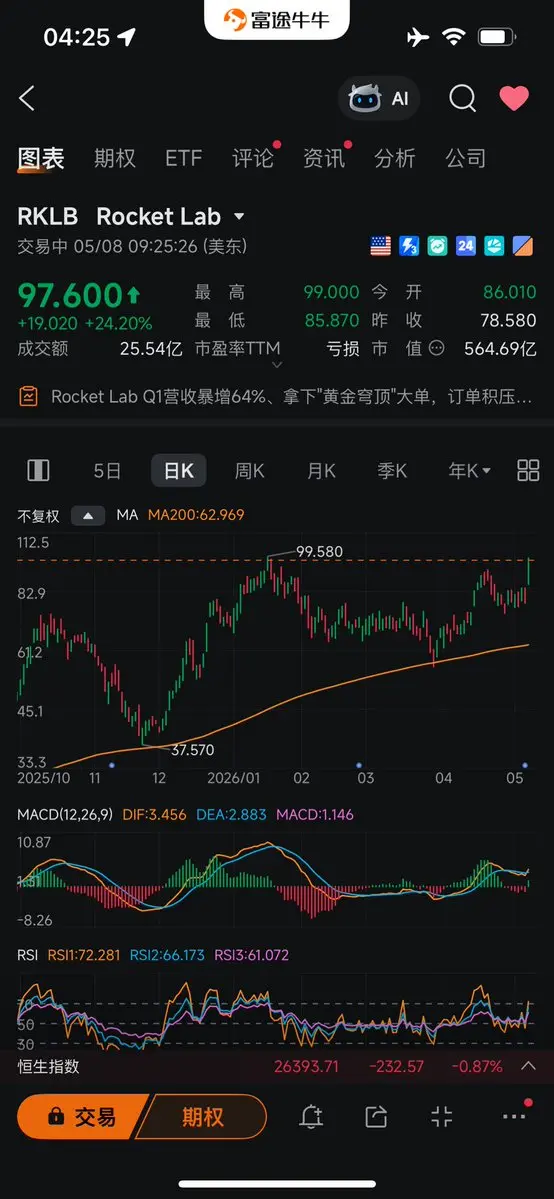Select the 5日 chart period

pos(108,471)
